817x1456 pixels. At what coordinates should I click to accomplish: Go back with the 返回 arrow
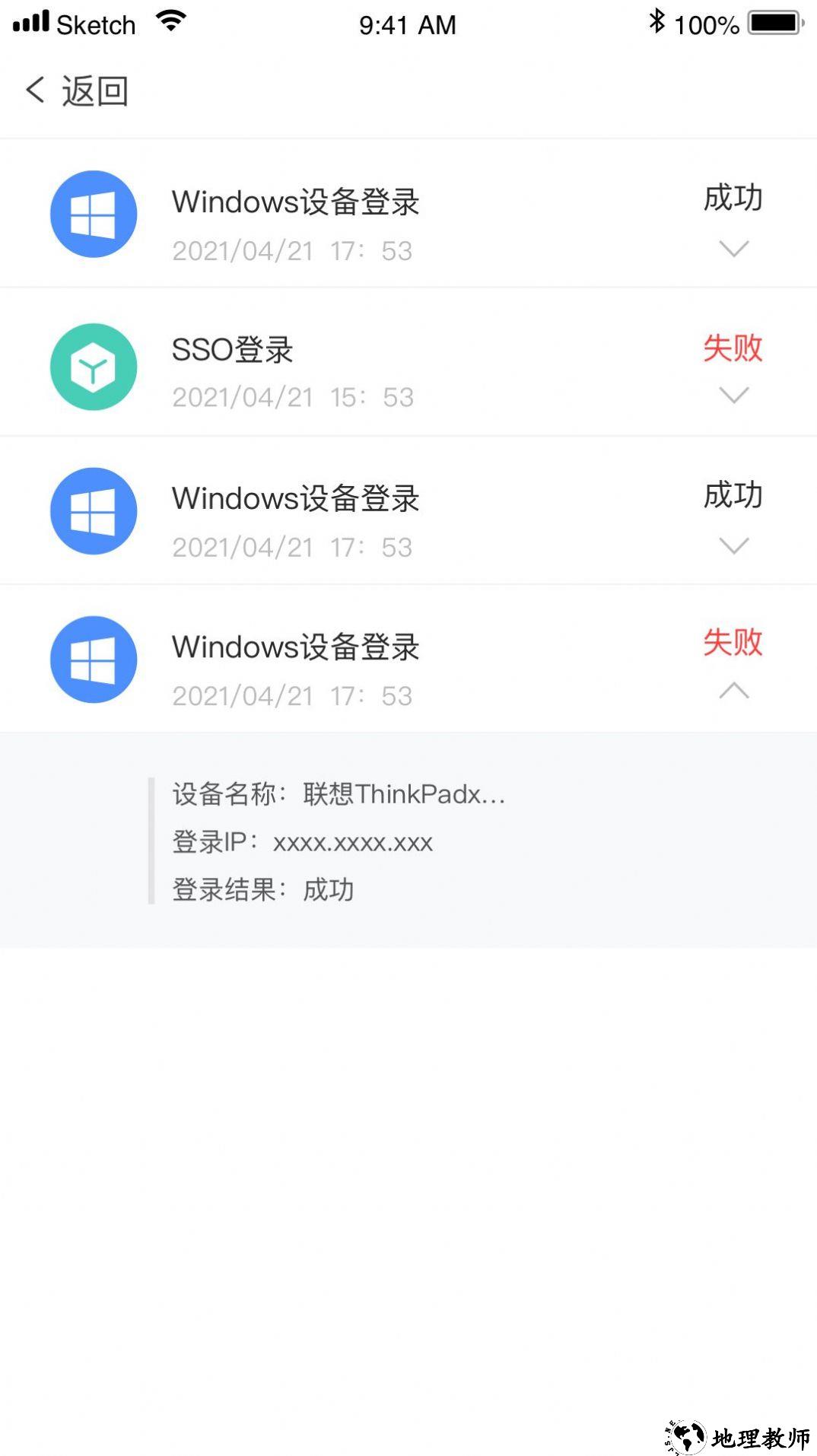(37, 91)
